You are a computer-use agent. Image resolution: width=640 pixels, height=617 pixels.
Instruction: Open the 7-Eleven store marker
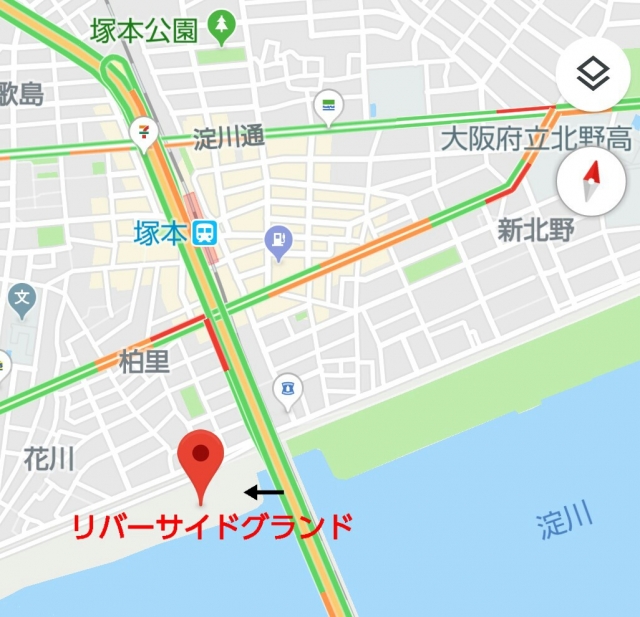coord(144,133)
